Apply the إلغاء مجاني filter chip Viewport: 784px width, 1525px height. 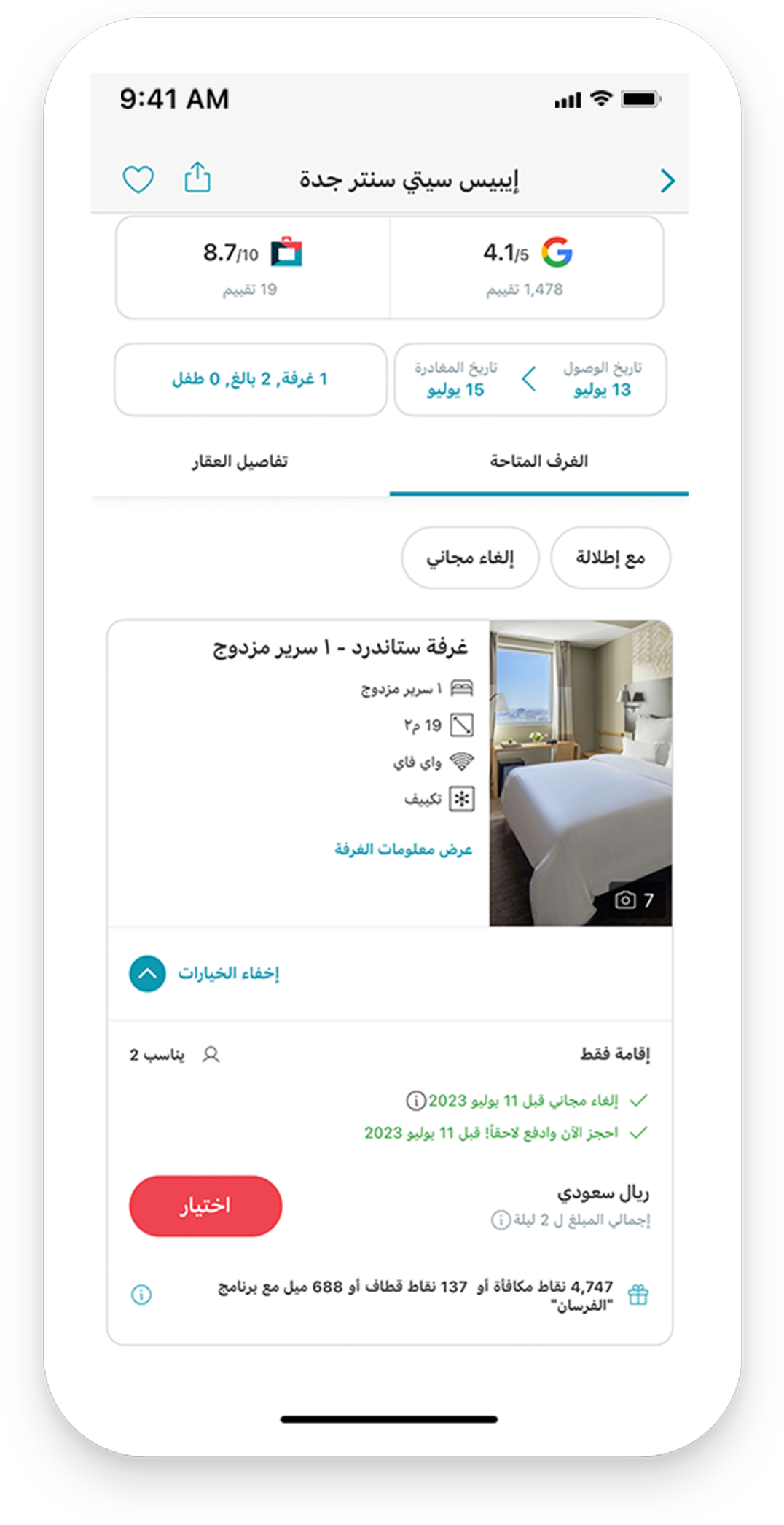coord(470,558)
